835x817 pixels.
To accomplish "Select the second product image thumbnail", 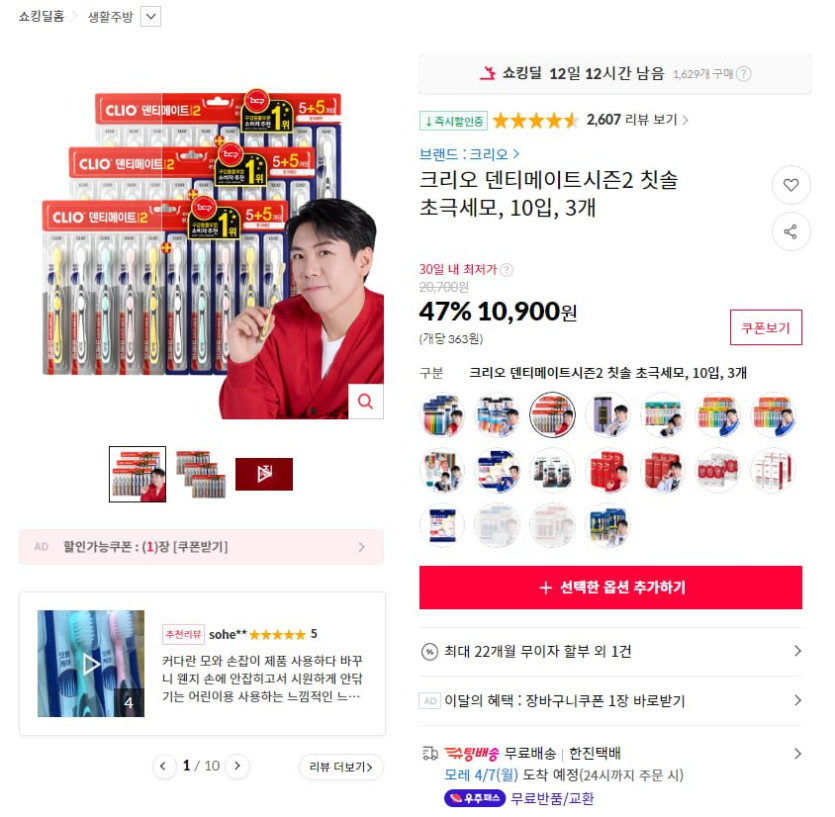I will pos(193,474).
